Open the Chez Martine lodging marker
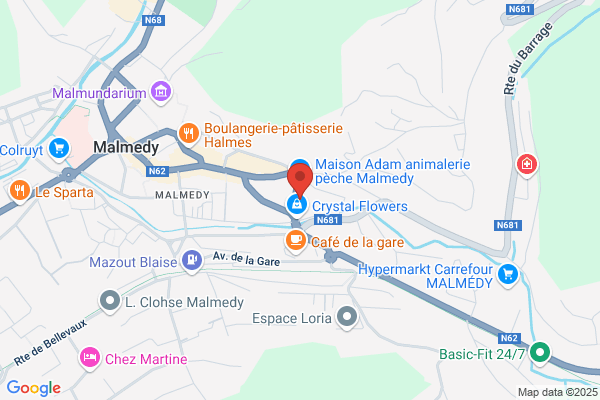 point(90,358)
